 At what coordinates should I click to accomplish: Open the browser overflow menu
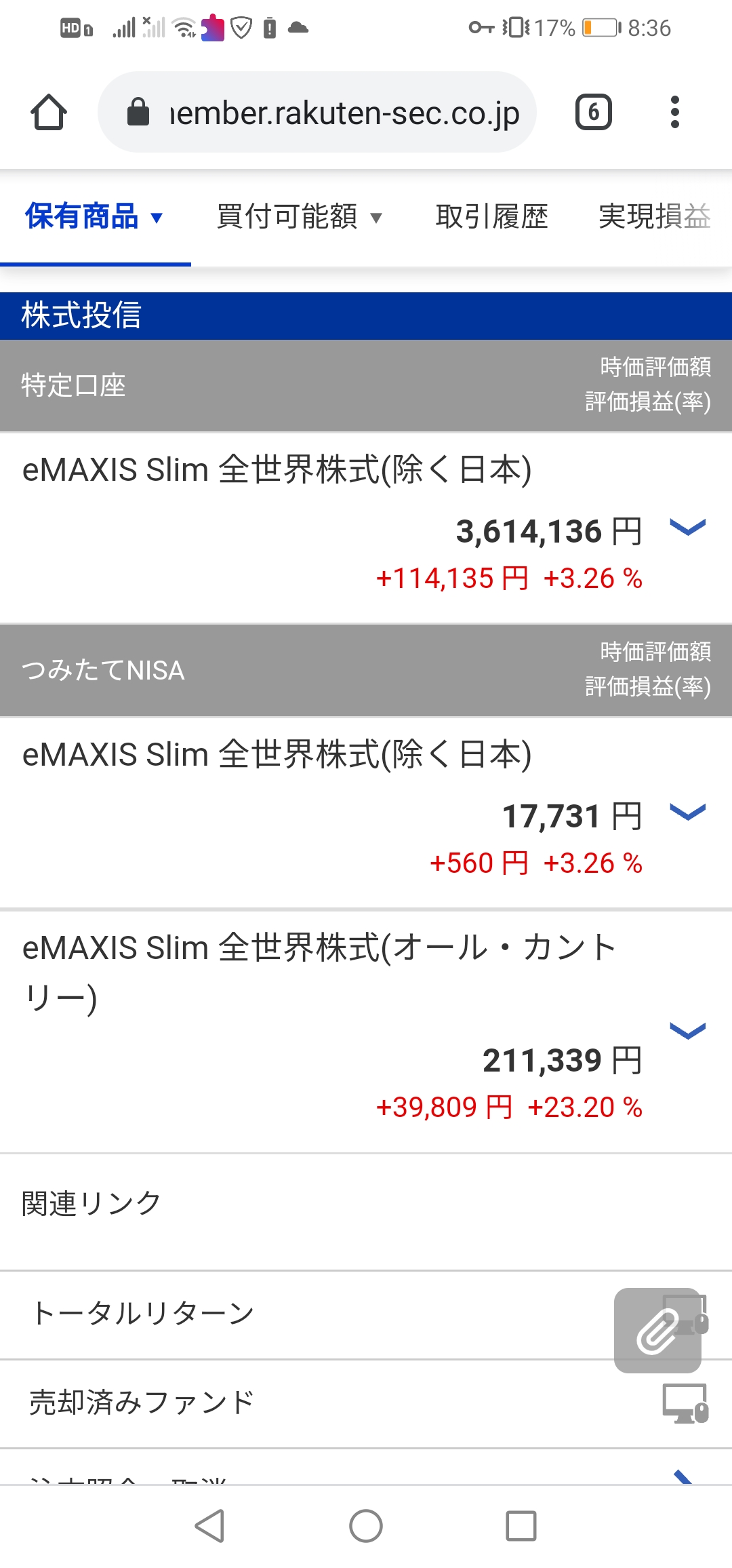coord(674,112)
